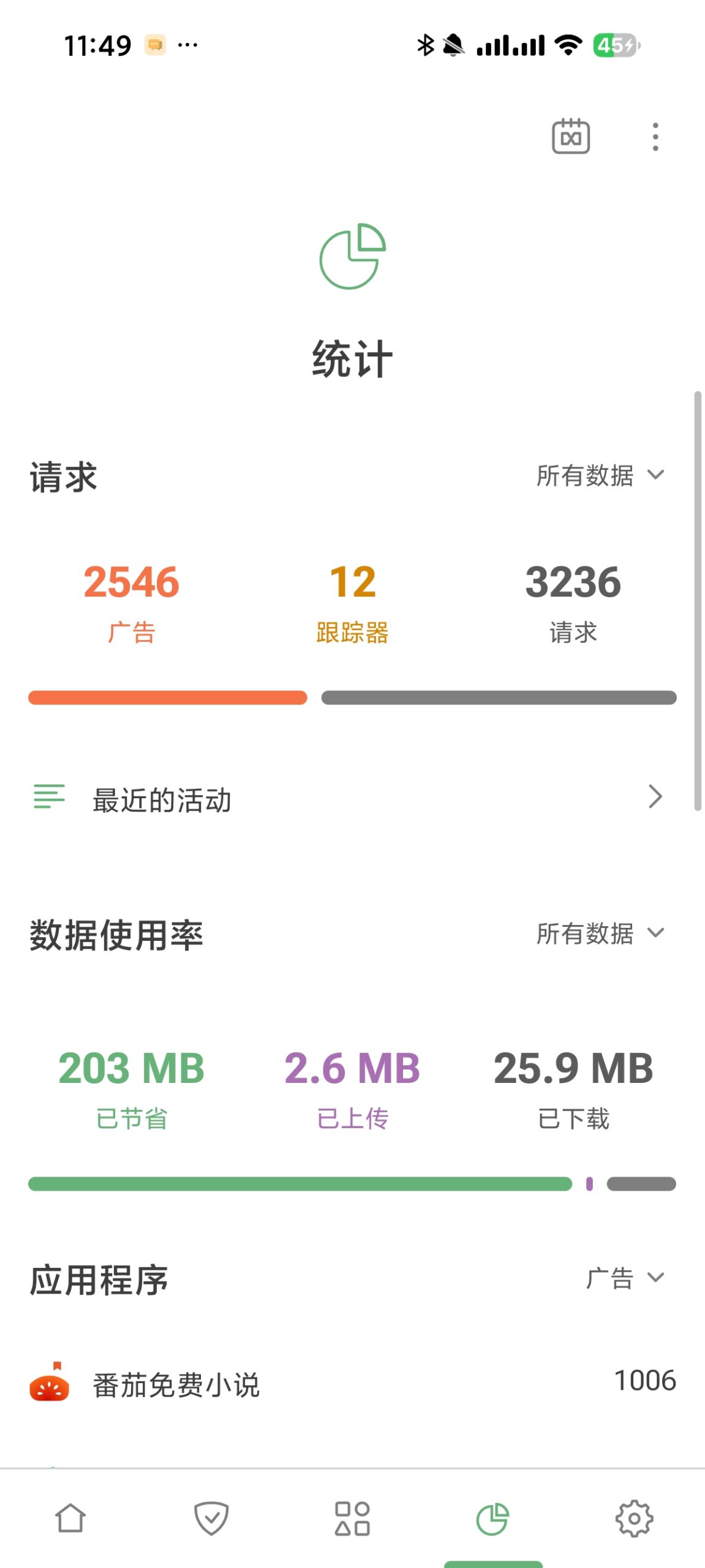
Task: Open the 广告 filter dropdown under 应用程序
Action: (622, 1277)
